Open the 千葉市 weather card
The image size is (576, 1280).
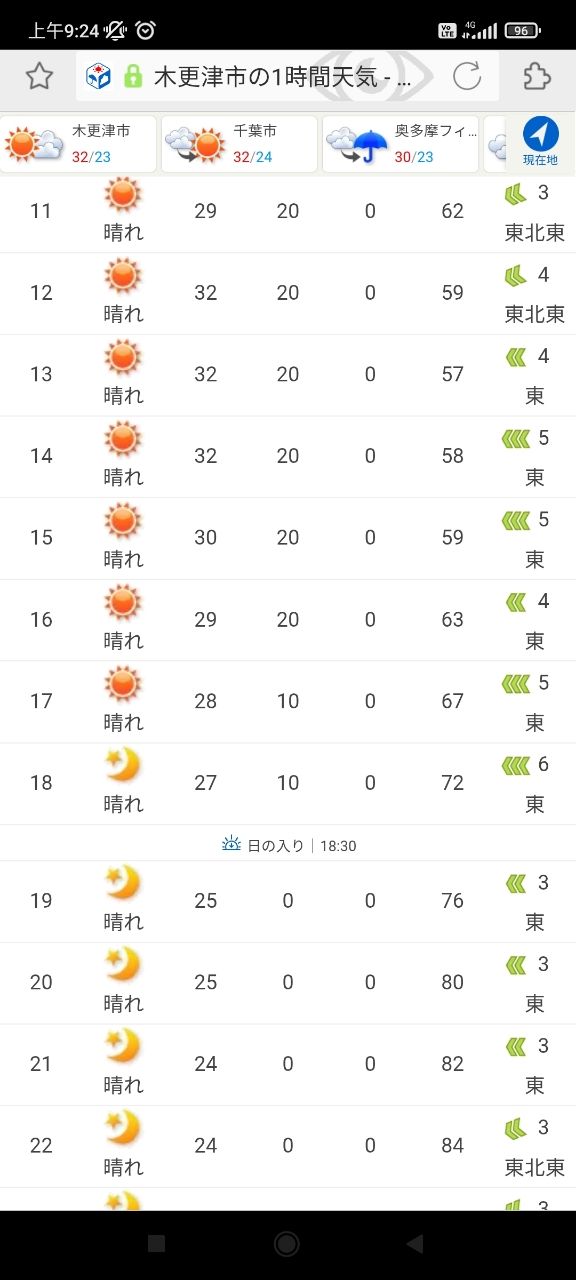[239, 144]
